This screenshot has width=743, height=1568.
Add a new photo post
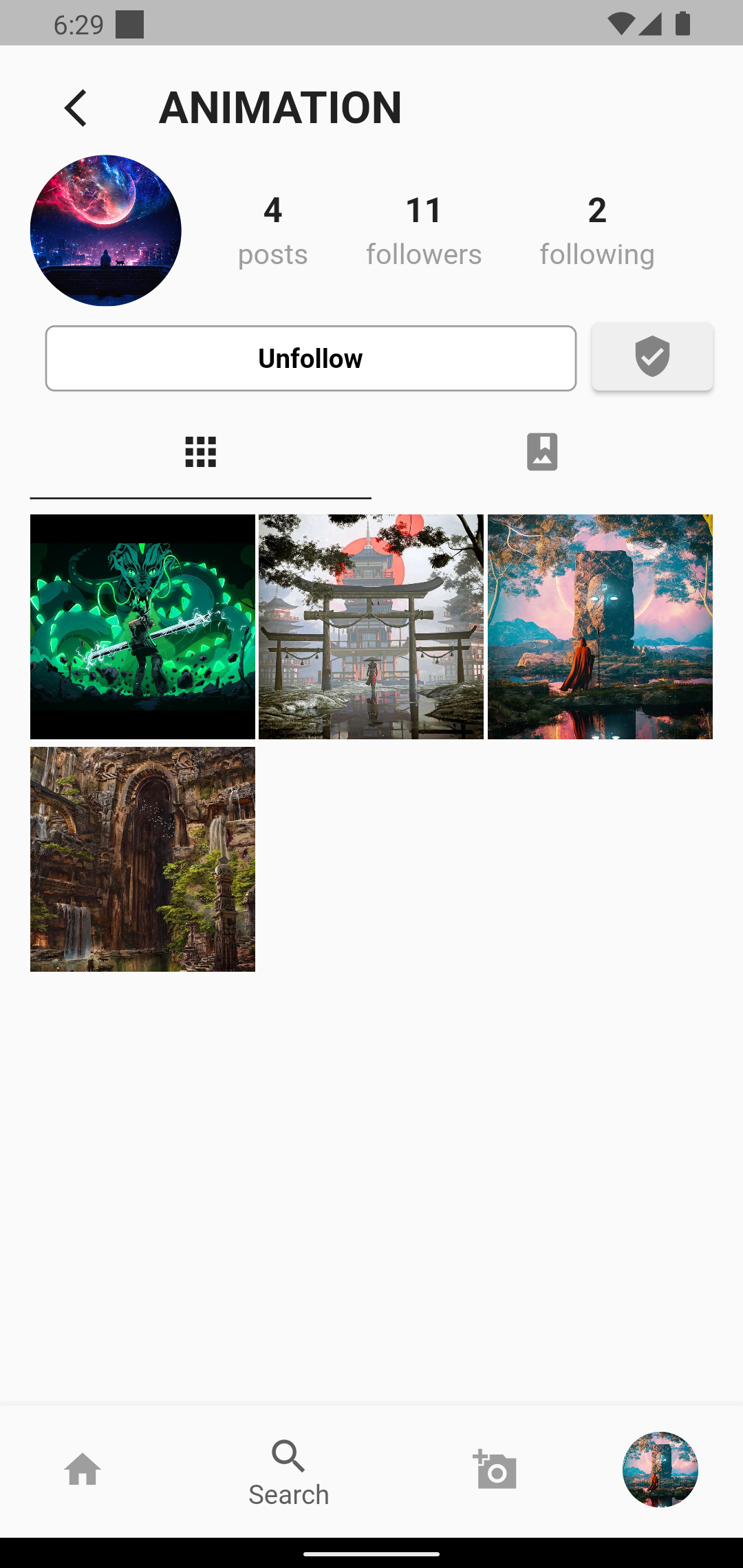(495, 1470)
